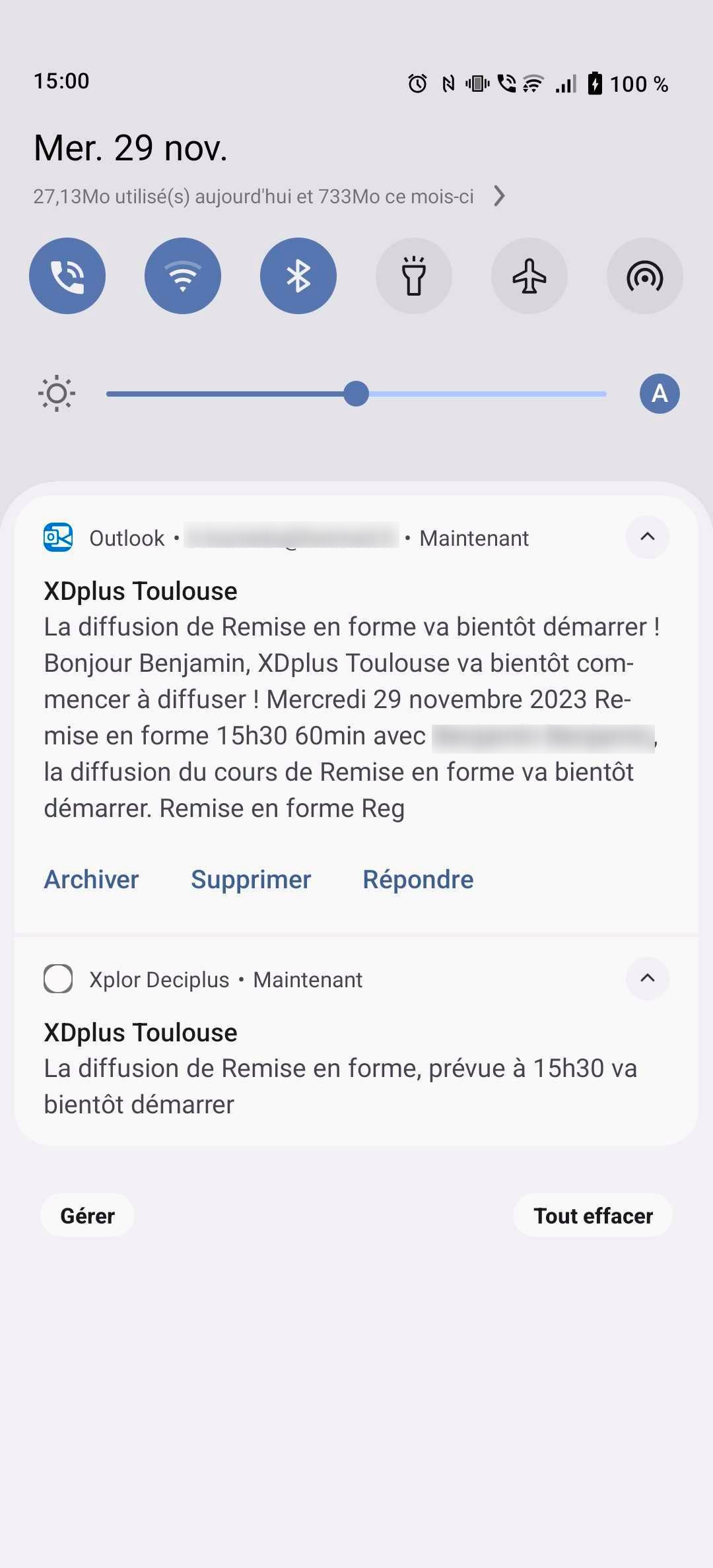
Task: Open notification settings with Gérer
Action: tap(87, 1215)
